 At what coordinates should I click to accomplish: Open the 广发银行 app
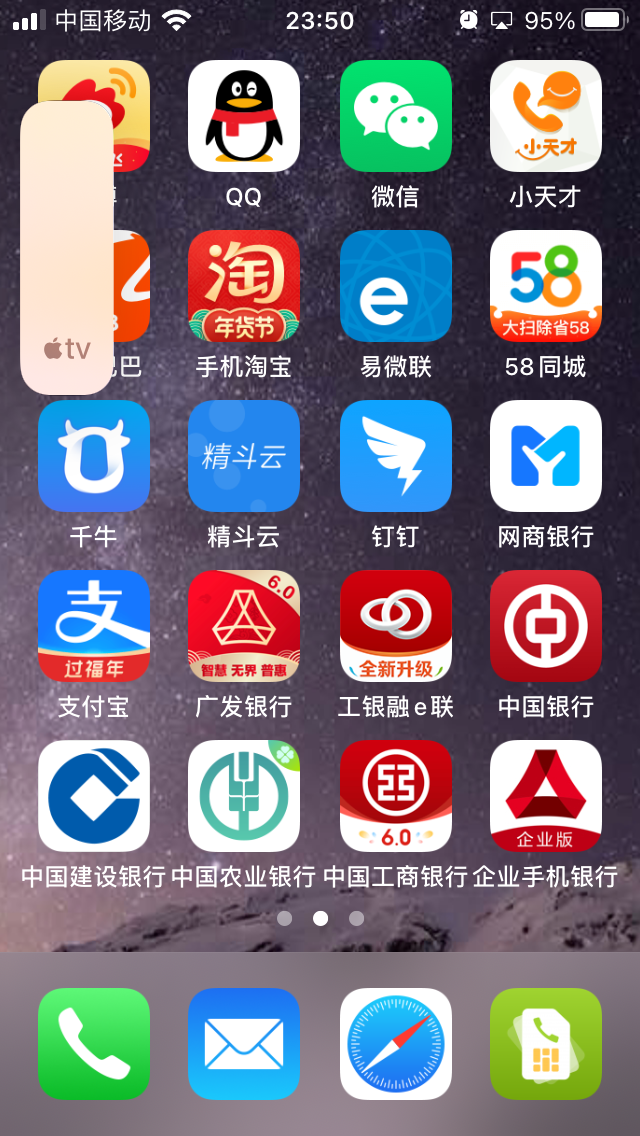pos(244,626)
